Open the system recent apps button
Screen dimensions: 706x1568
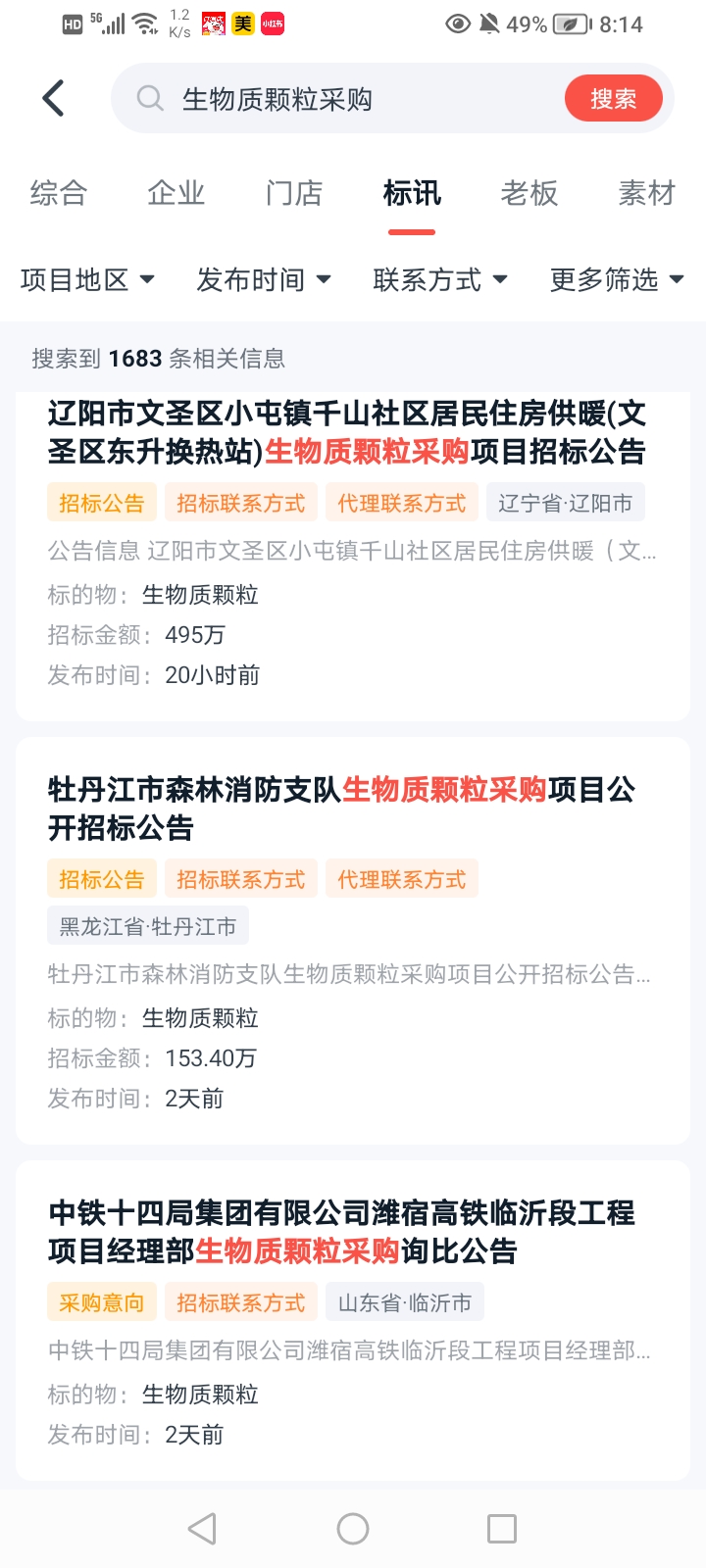pyautogui.click(x=501, y=1529)
